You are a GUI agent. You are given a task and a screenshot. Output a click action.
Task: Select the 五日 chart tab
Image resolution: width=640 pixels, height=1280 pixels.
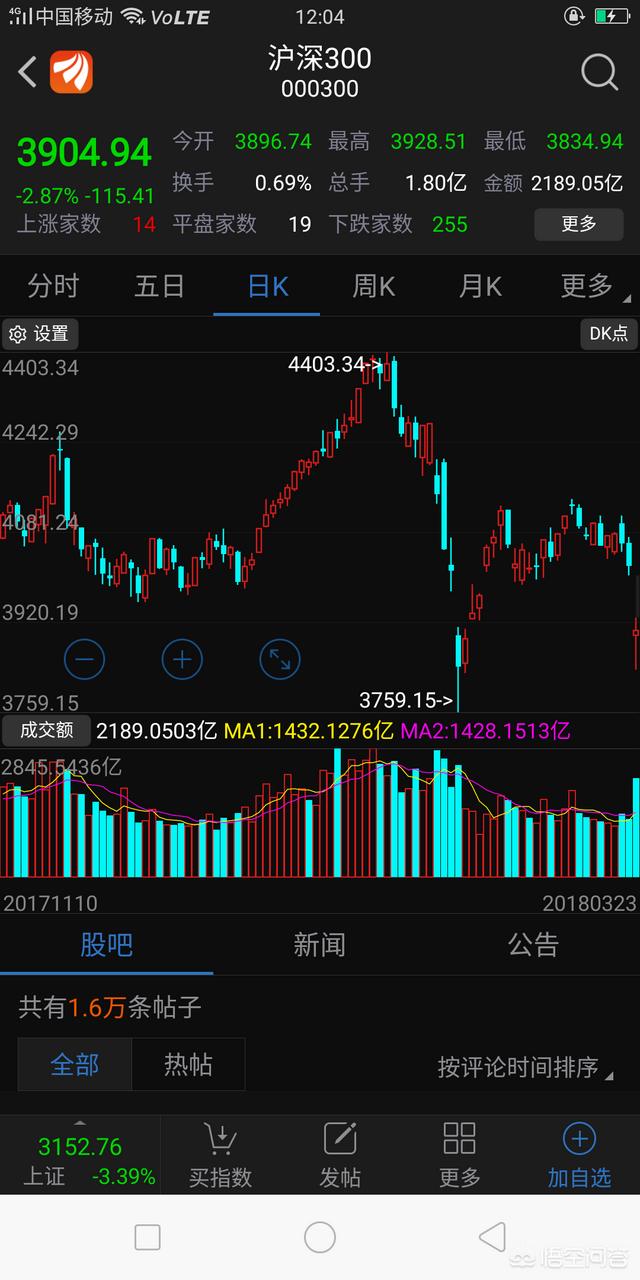159,287
